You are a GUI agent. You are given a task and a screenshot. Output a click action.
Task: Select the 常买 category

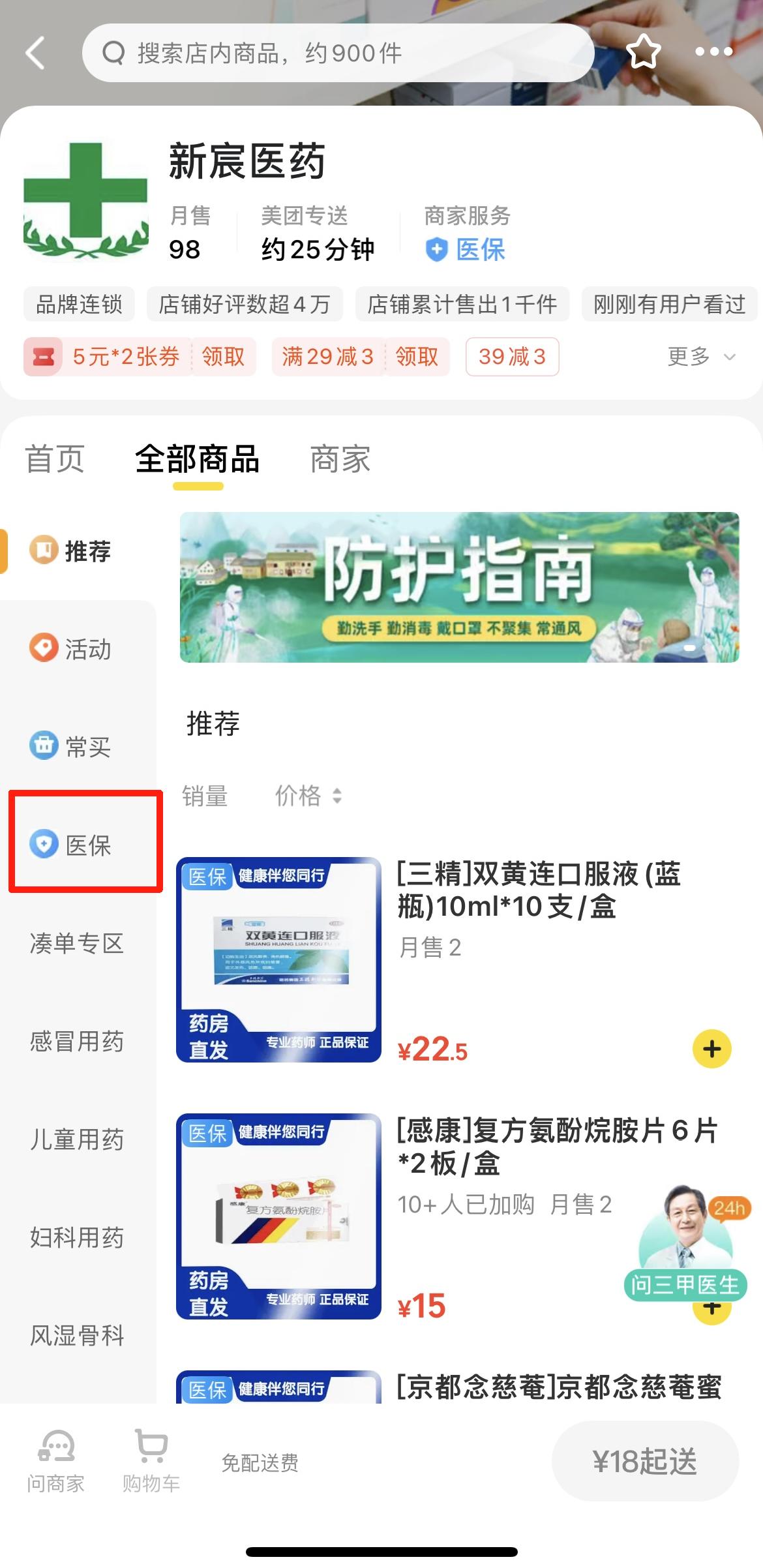(x=72, y=747)
